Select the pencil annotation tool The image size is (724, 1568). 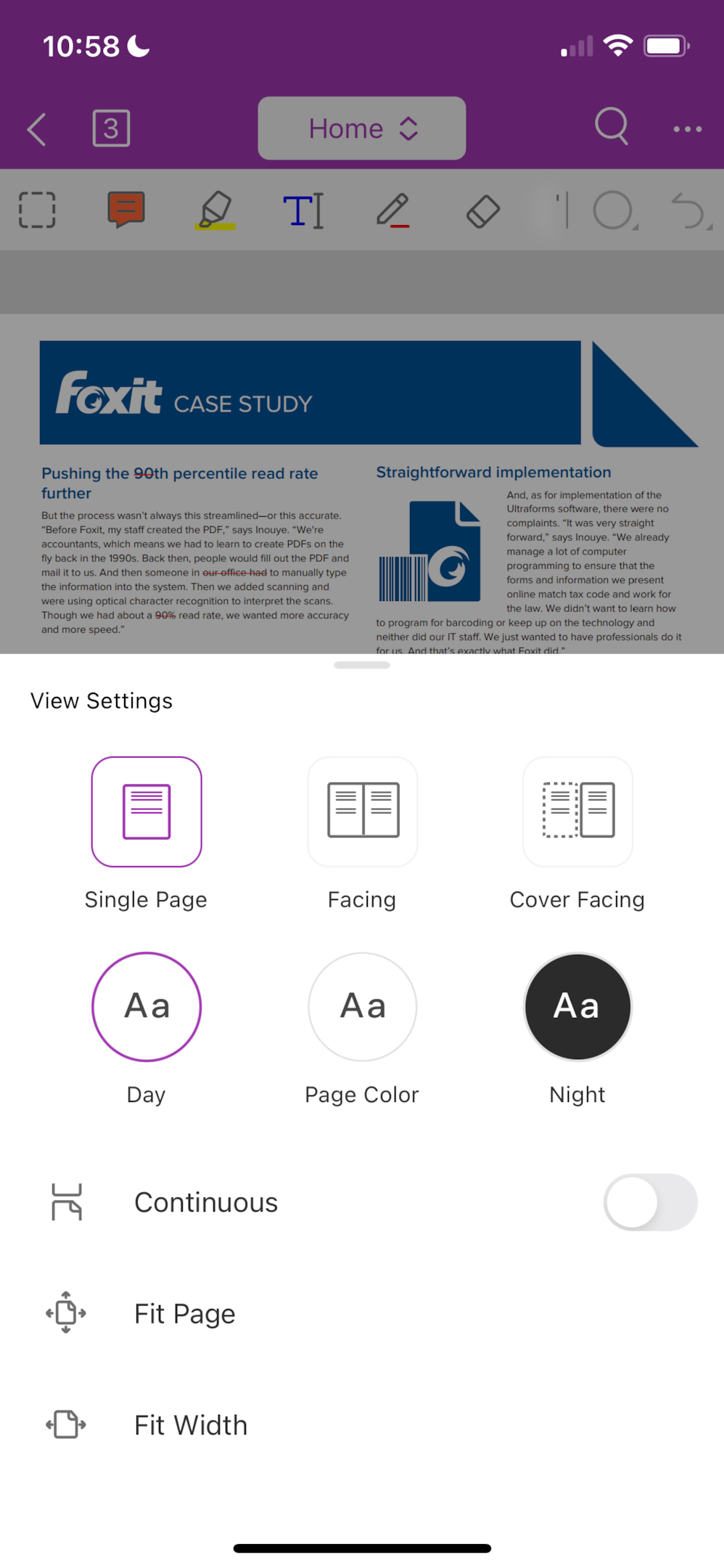tap(393, 211)
